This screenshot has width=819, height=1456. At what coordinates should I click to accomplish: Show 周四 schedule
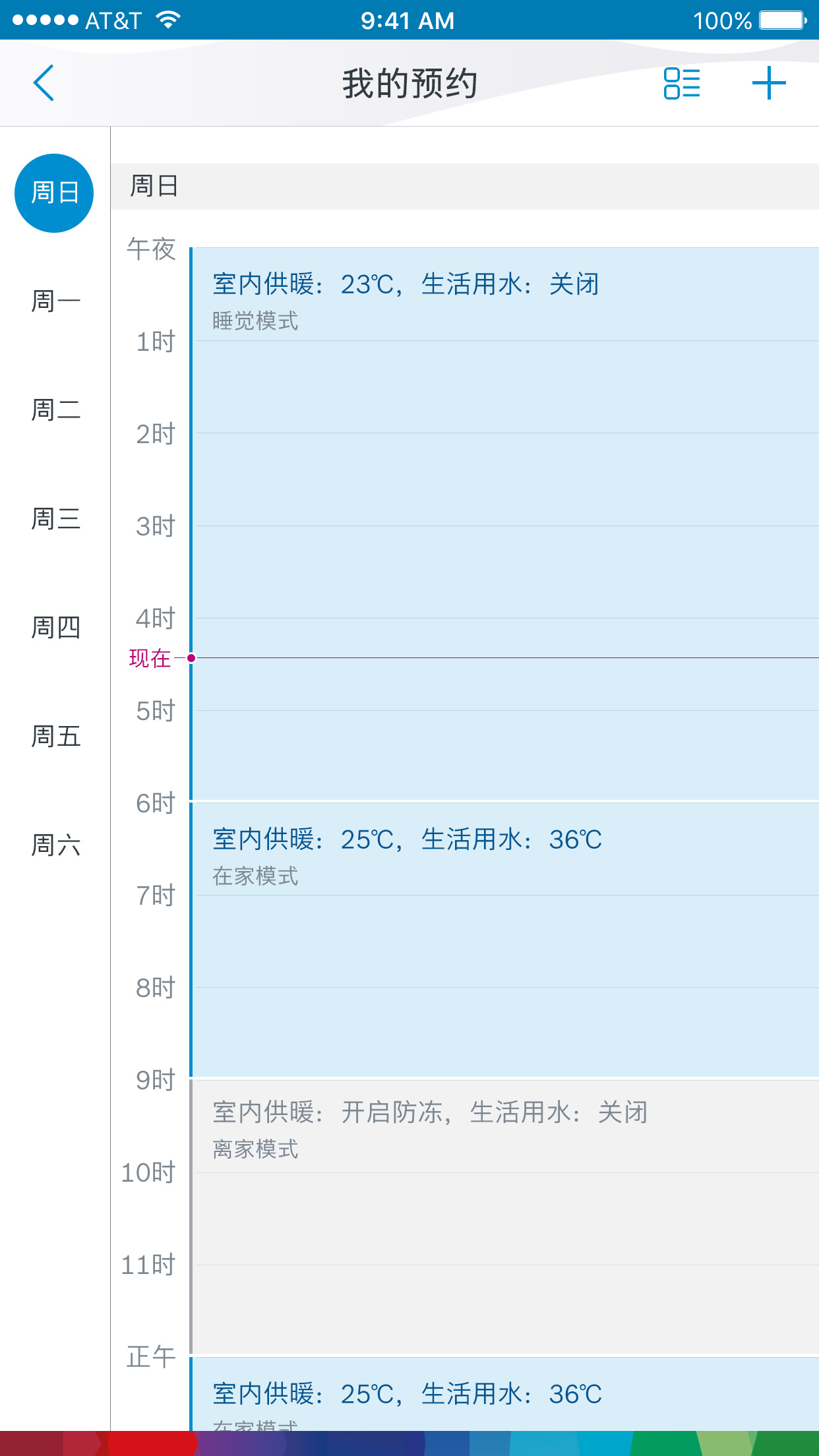click(55, 628)
